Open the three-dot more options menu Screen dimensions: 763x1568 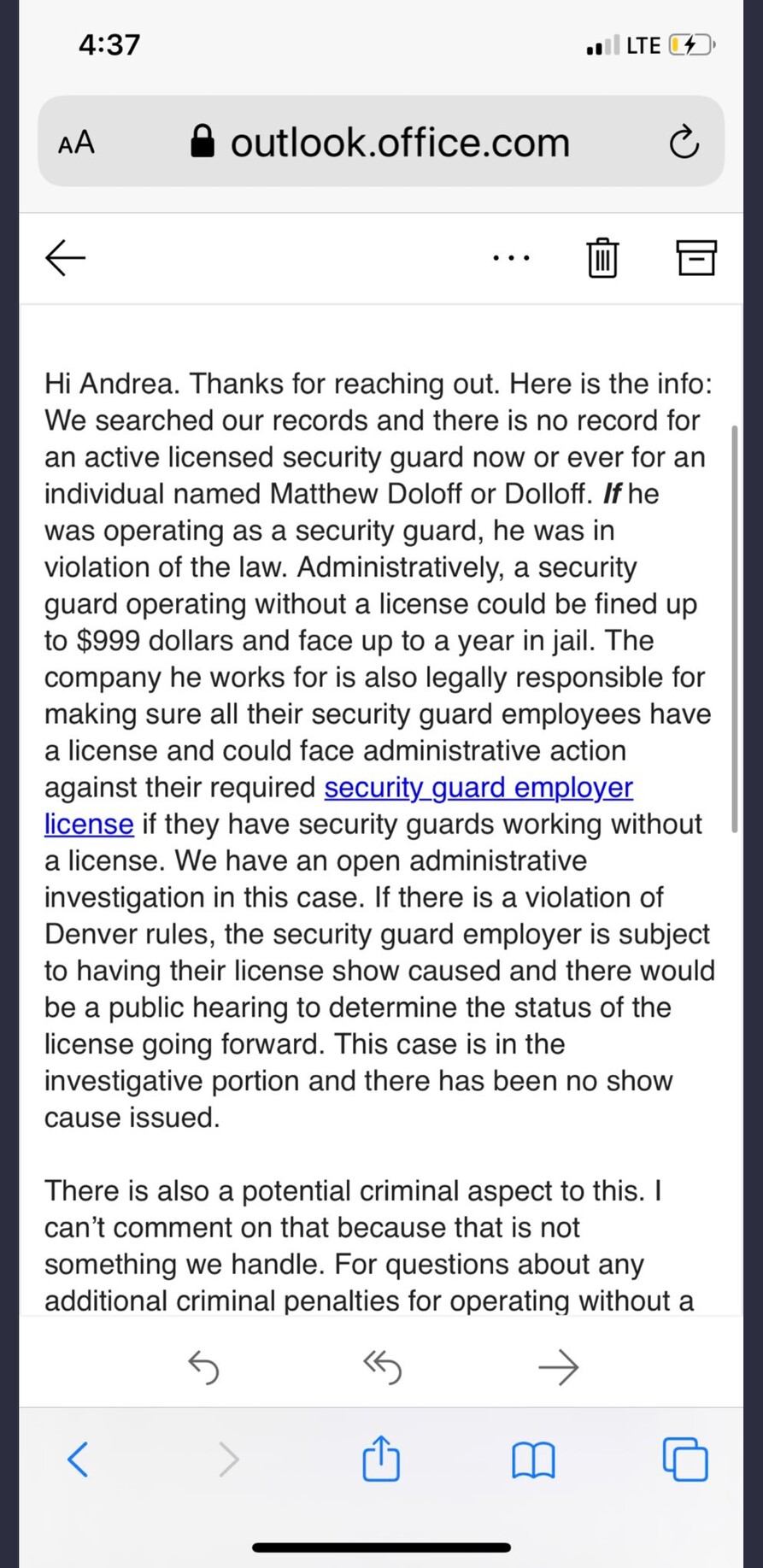(511, 257)
